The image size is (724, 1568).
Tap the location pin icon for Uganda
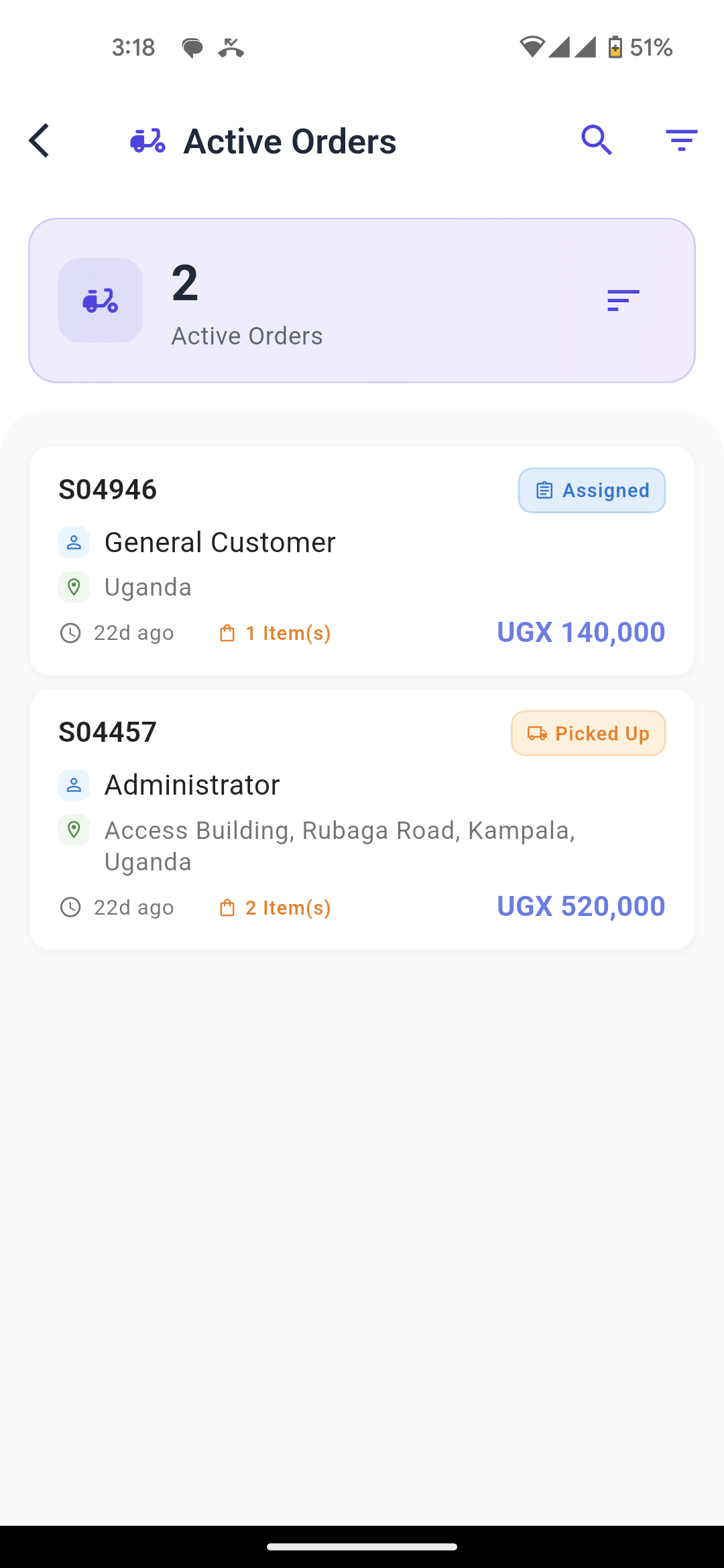(x=74, y=587)
